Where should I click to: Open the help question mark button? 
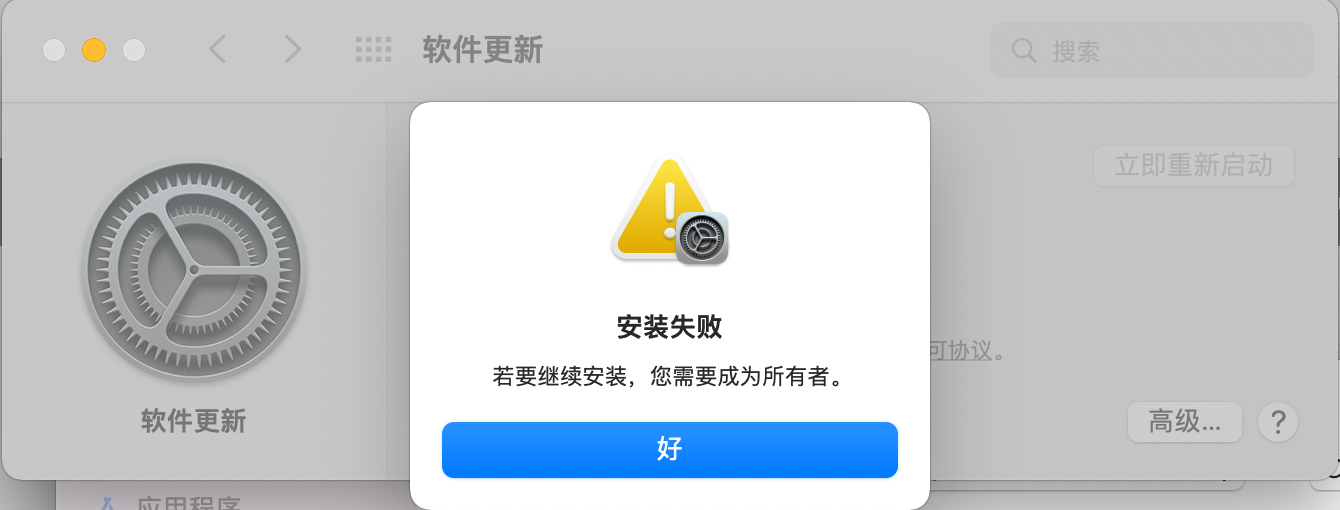(x=1277, y=422)
